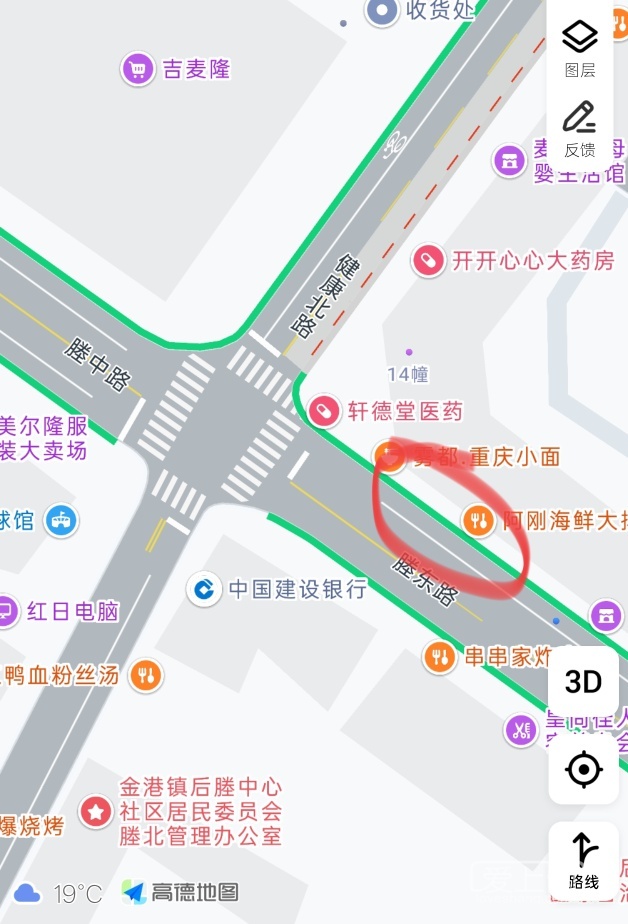Select the 吉麦隆 supermarket marker

point(138,69)
